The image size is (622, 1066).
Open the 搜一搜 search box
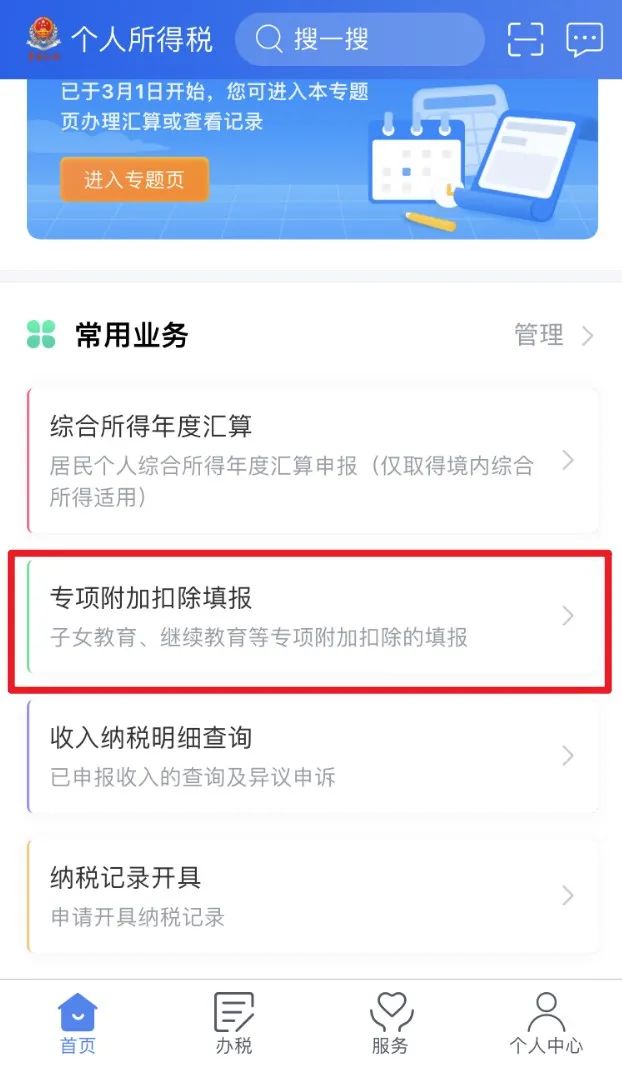[359, 39]
